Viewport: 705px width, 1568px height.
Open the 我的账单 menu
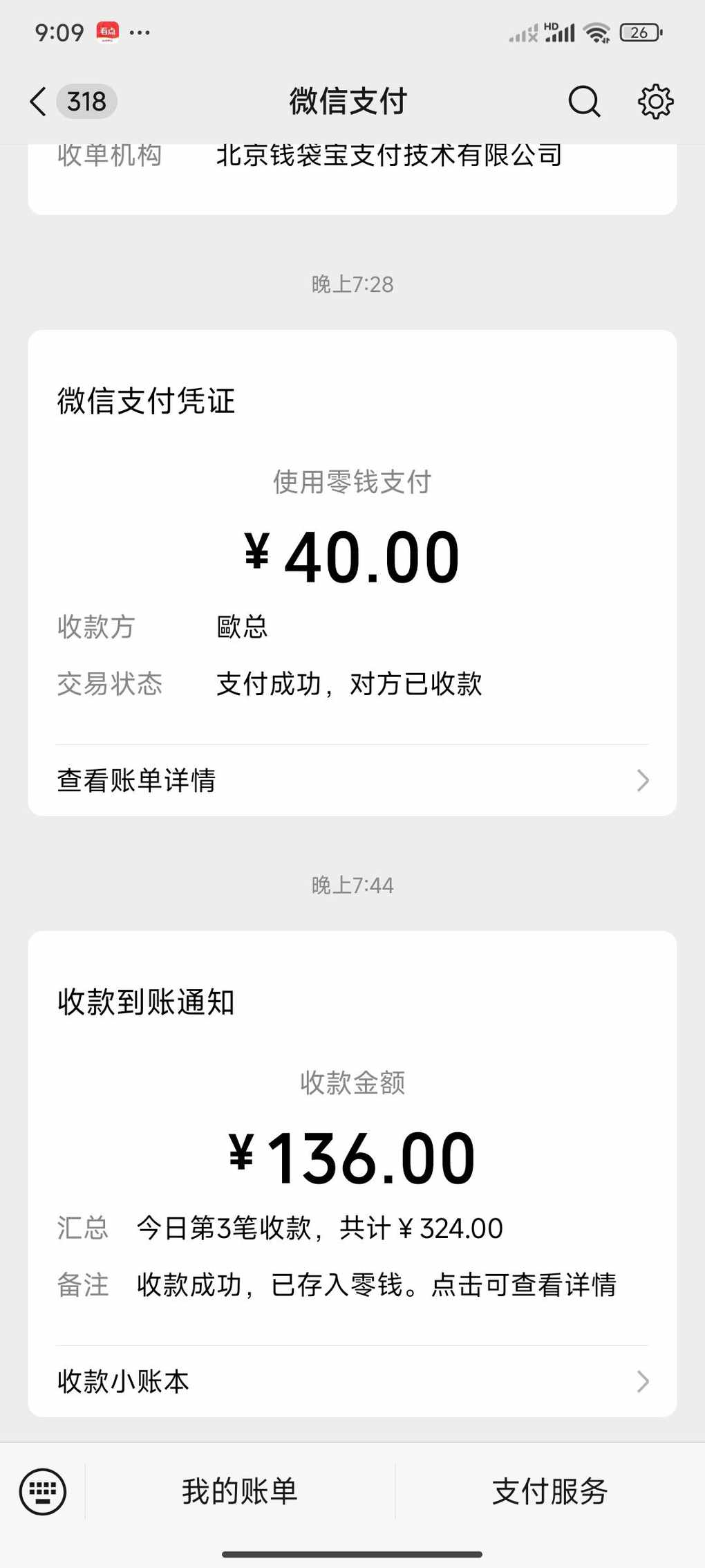click(240, 1491)
